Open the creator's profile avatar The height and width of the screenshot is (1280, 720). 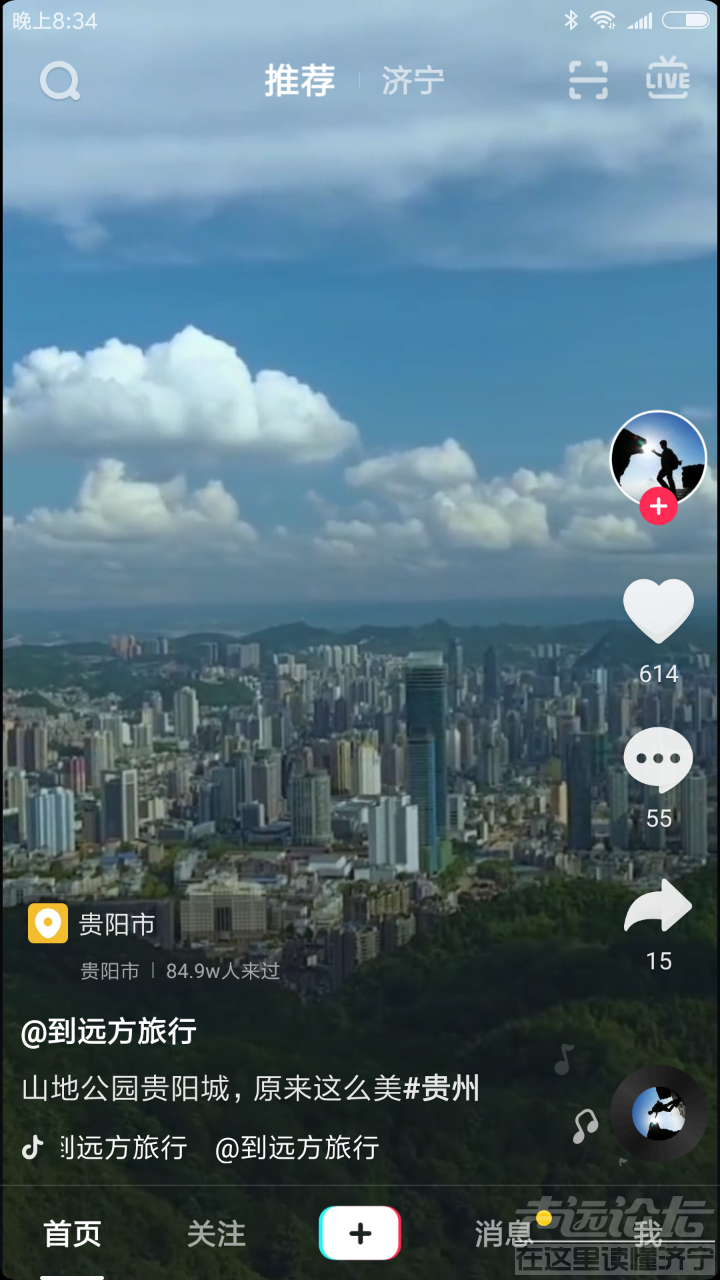click(x=658, y=458)
